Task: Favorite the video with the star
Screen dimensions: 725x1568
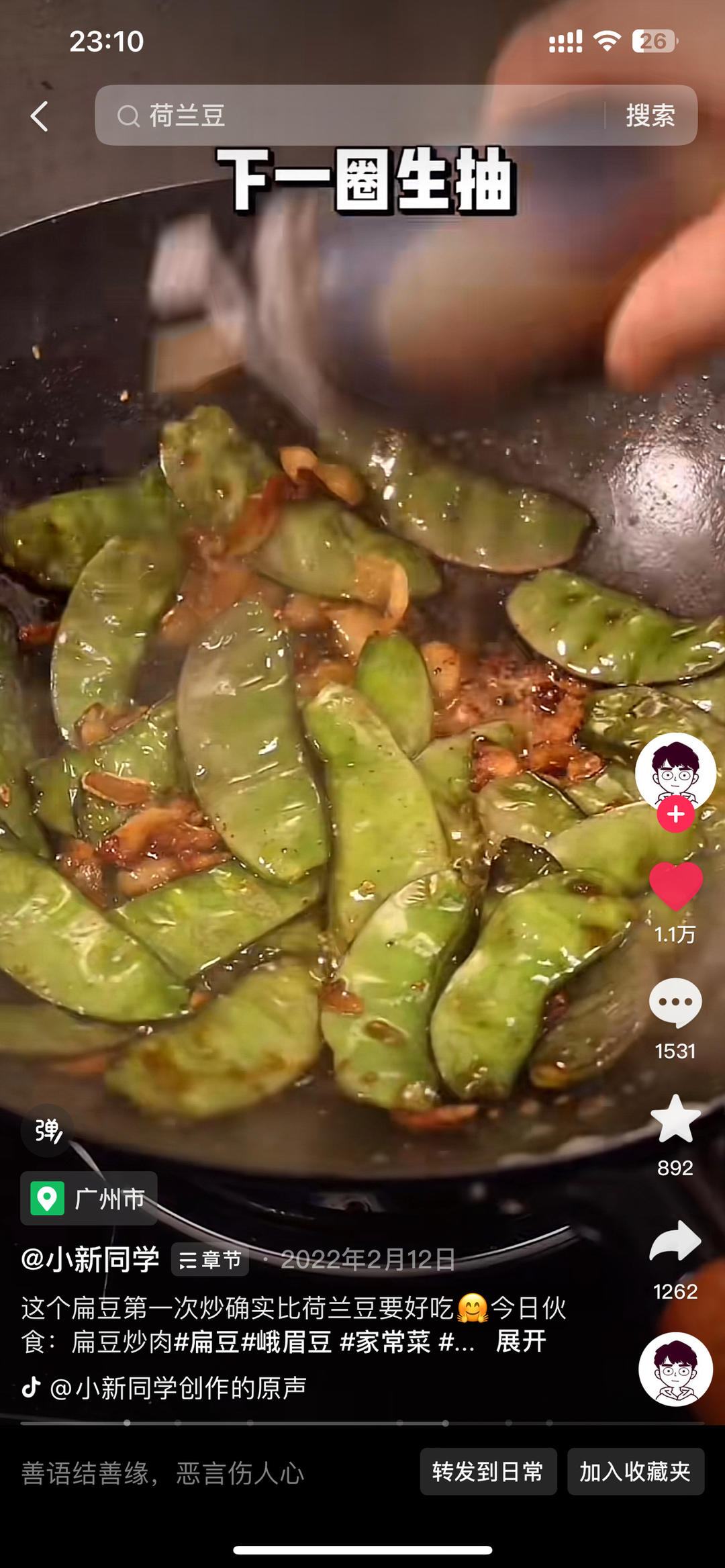Action: (x=675, y=1119)
